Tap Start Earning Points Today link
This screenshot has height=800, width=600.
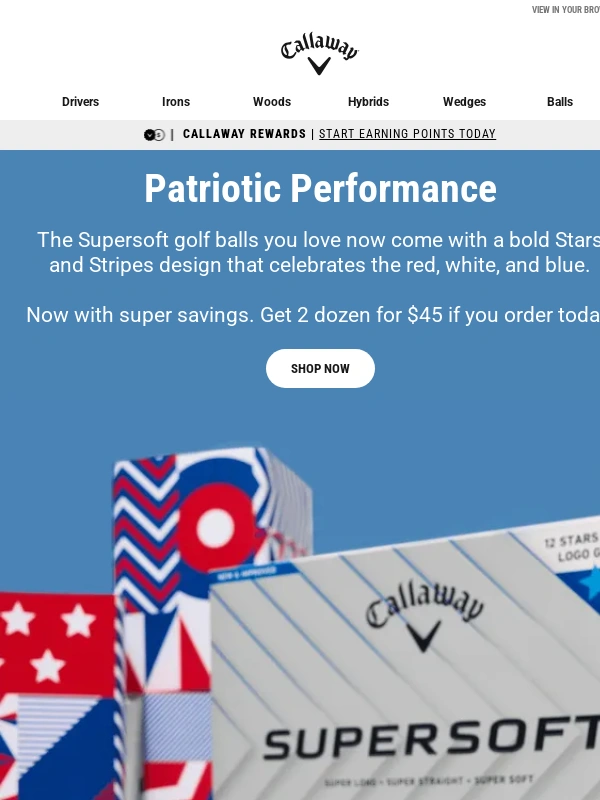click(x=407, y=134)
